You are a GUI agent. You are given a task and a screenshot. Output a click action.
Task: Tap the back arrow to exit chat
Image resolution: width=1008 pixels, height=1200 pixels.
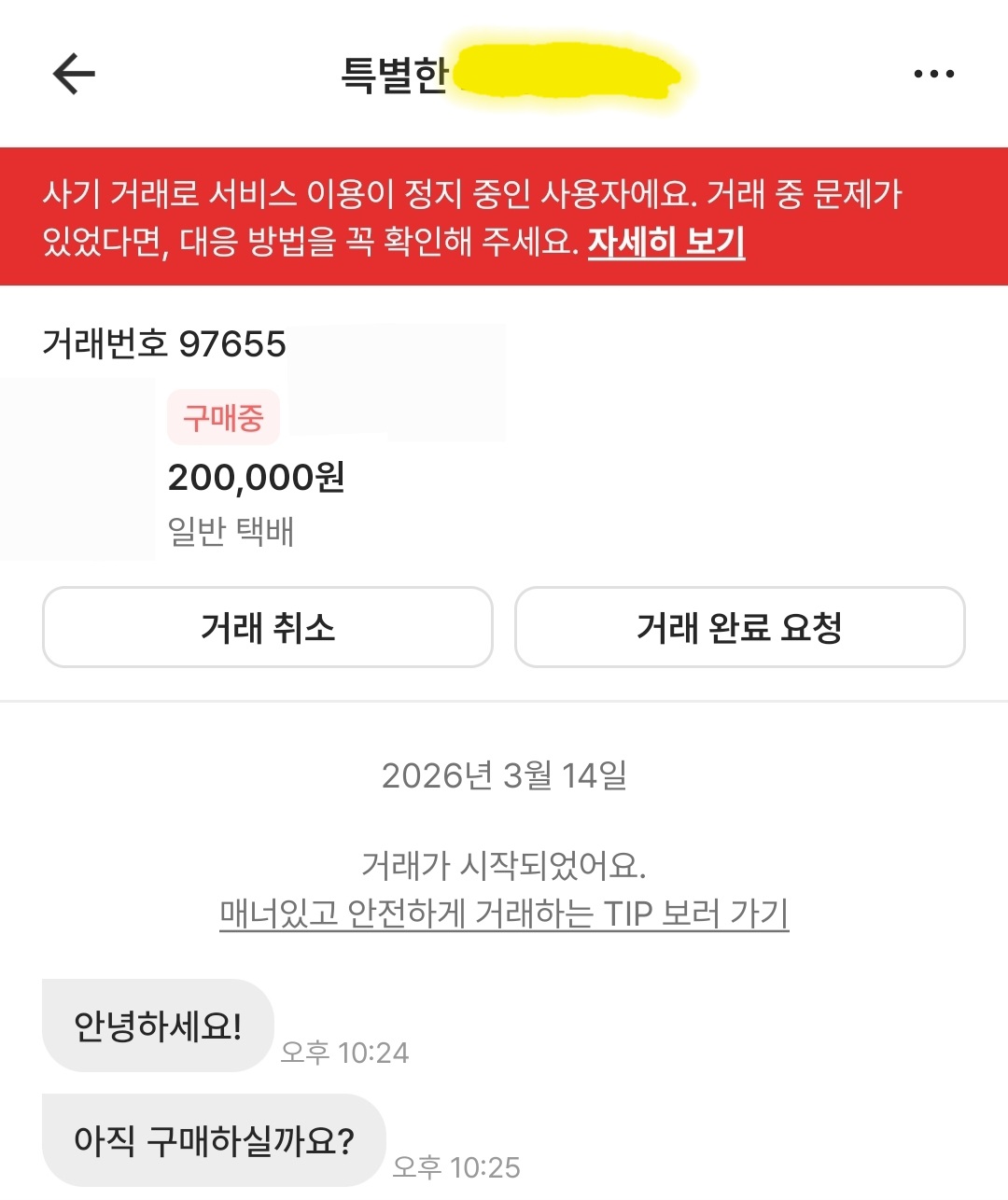pyautogui.click(x=72, y=73)
